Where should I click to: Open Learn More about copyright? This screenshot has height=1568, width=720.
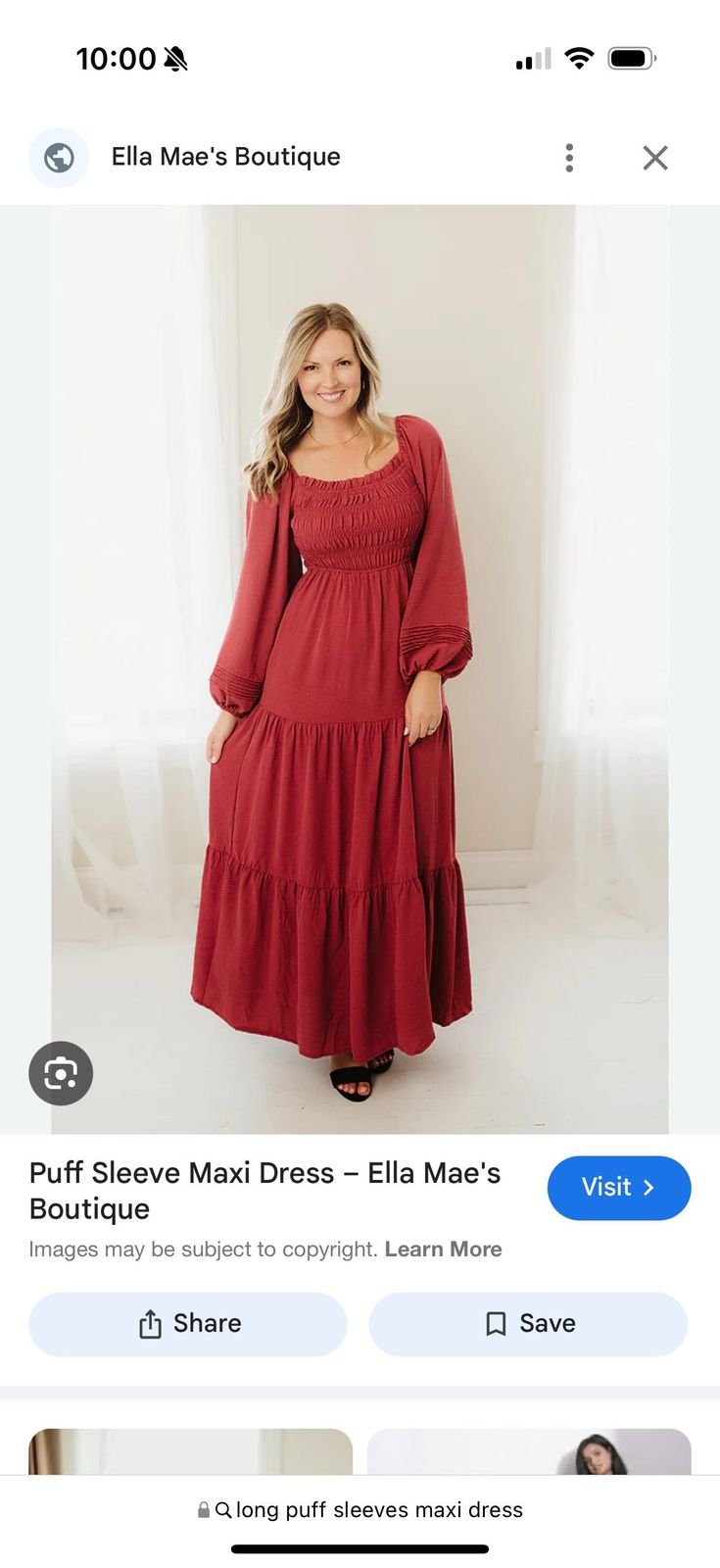tap(443, 1249)
